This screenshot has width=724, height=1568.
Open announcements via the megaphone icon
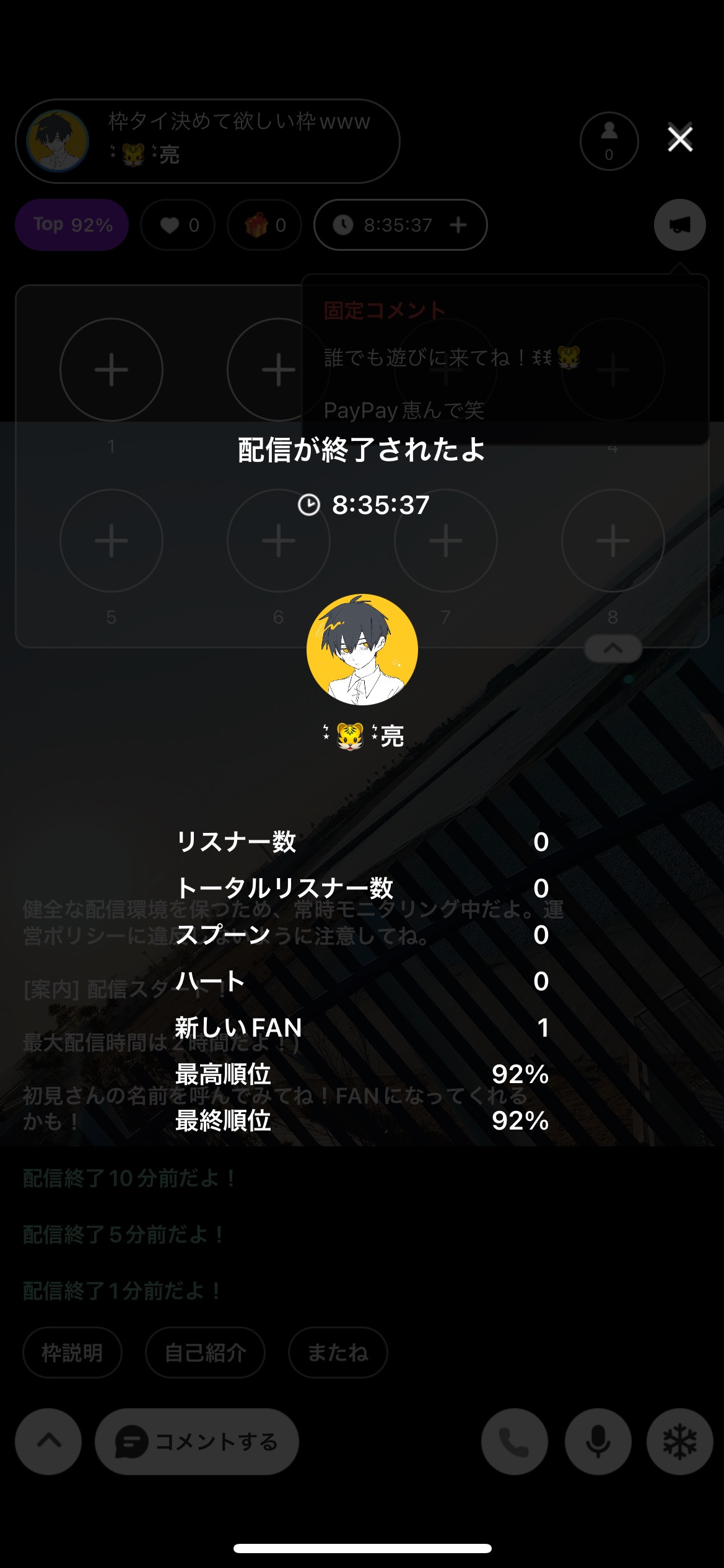coord(679,225)
